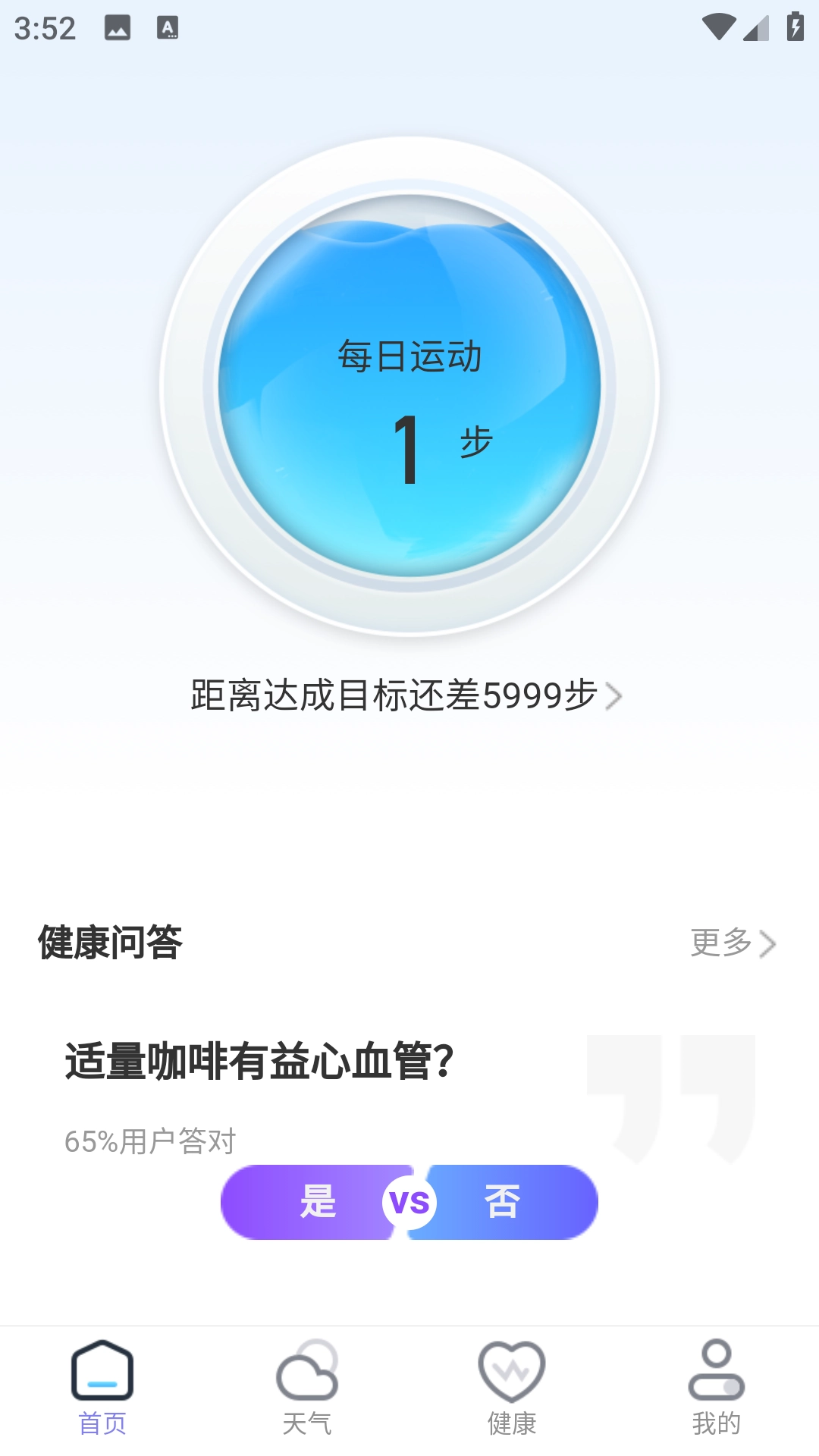819x1456 pixels.
Task: Tap the question 适量咖啡有益心血管?
Action: 258,1062
